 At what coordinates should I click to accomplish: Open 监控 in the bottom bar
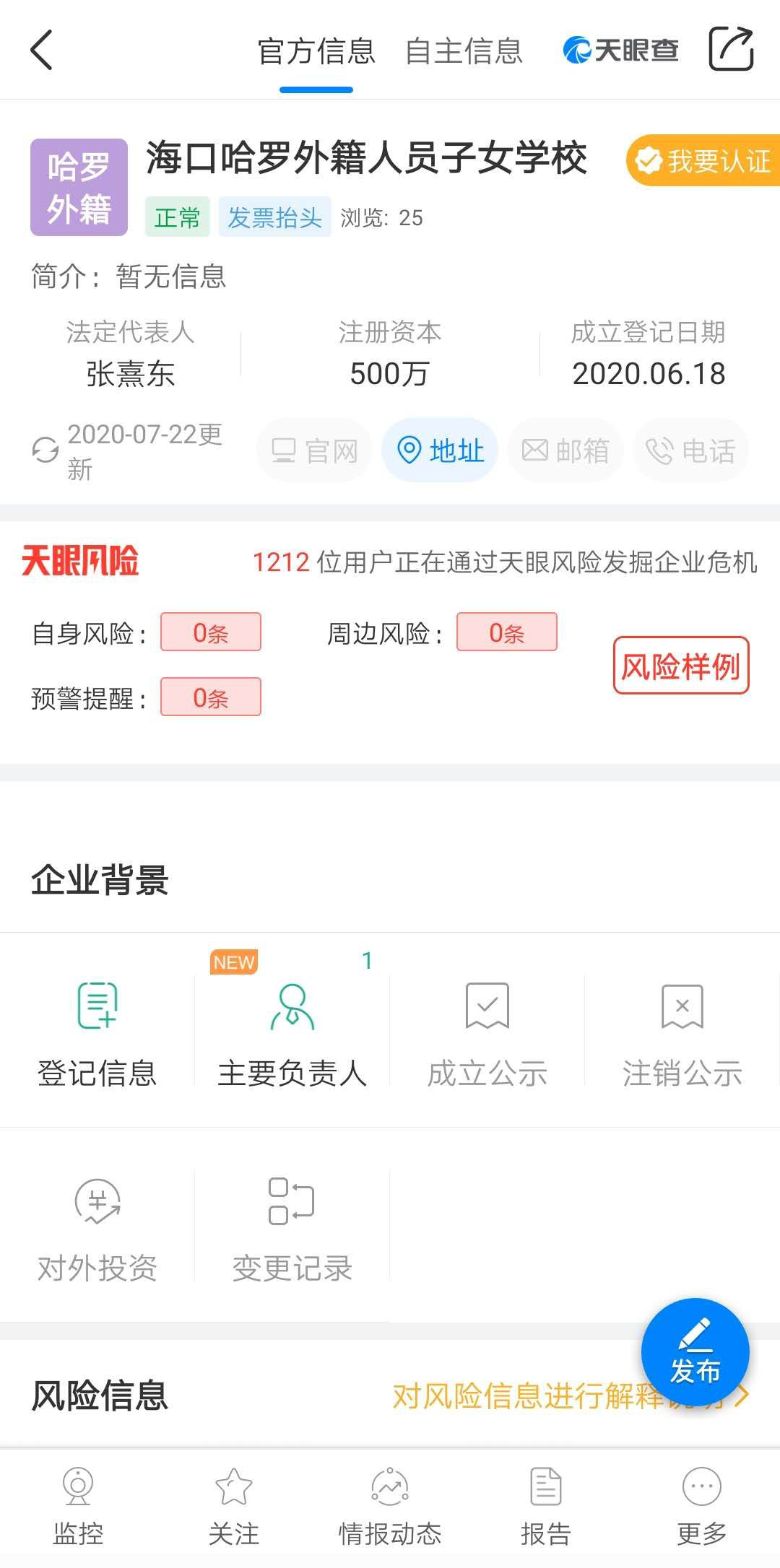point(78,1507)
